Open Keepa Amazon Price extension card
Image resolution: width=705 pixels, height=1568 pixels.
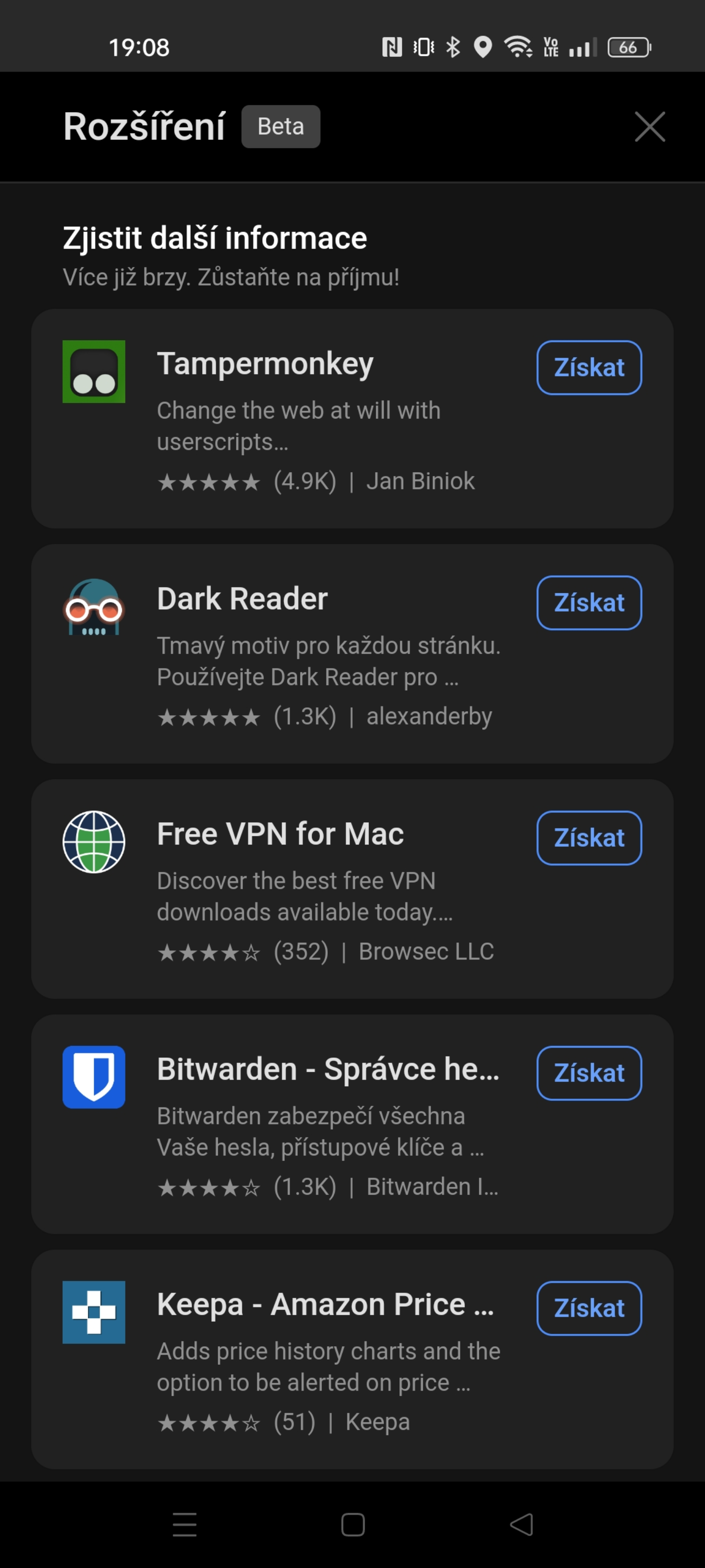[x=352, y=1359]
